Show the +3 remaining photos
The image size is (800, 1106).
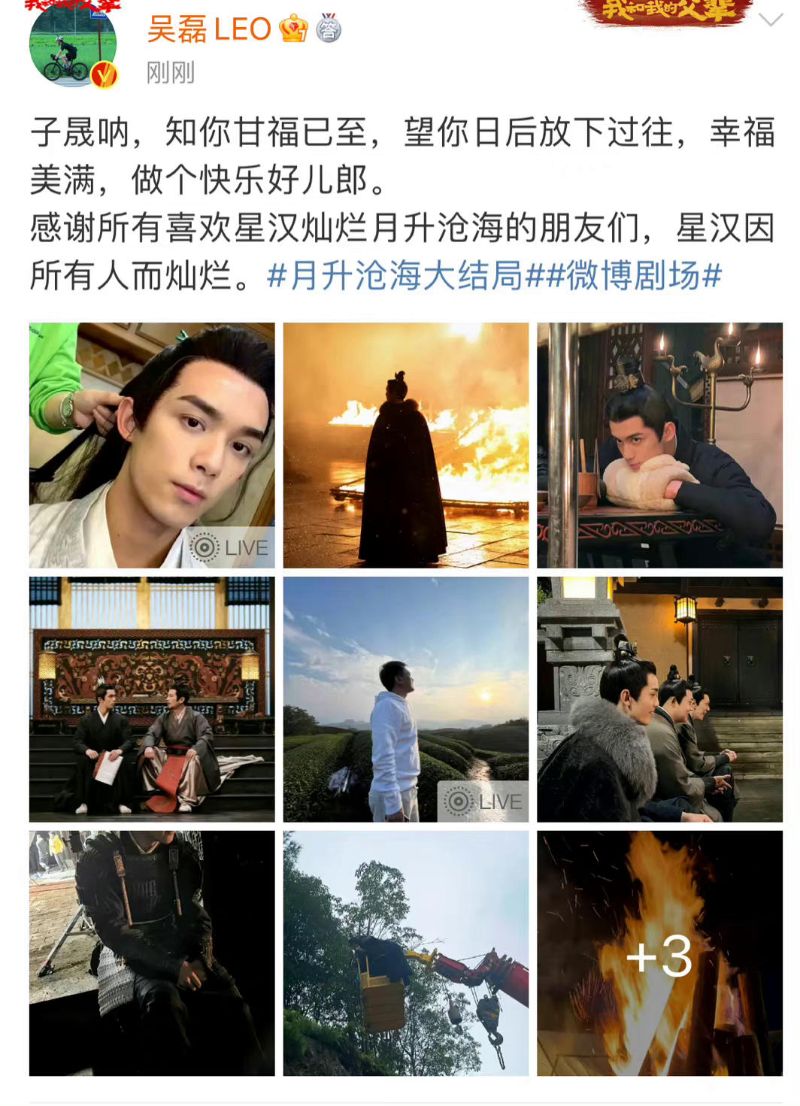tap(660, 953)
